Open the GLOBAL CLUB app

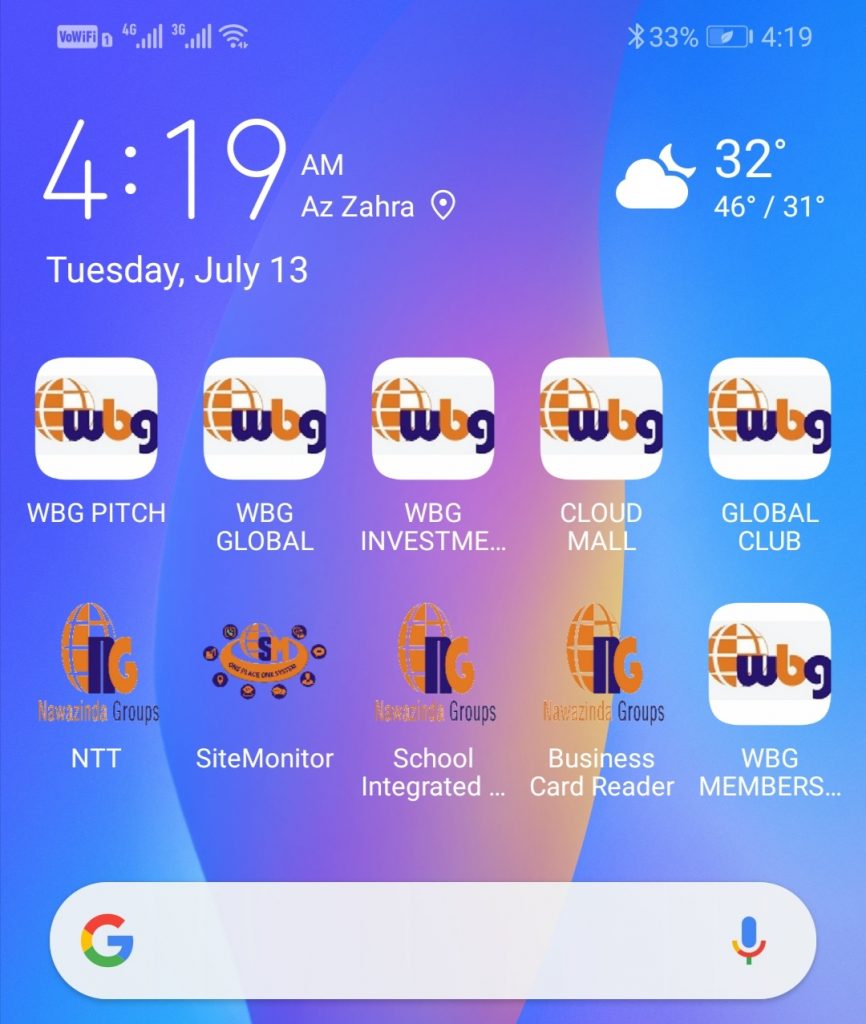tap(769, 418)
